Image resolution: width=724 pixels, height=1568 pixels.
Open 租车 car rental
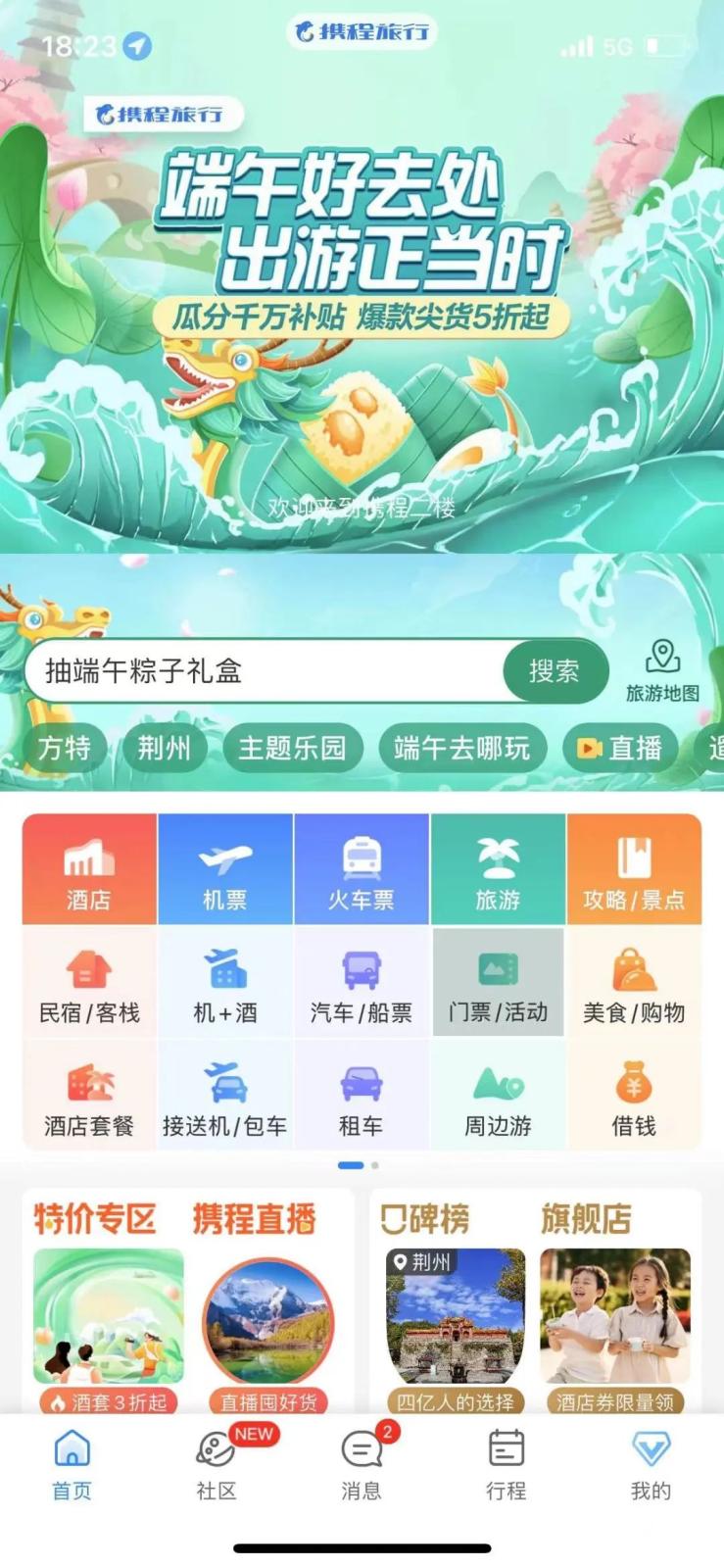362,1097
